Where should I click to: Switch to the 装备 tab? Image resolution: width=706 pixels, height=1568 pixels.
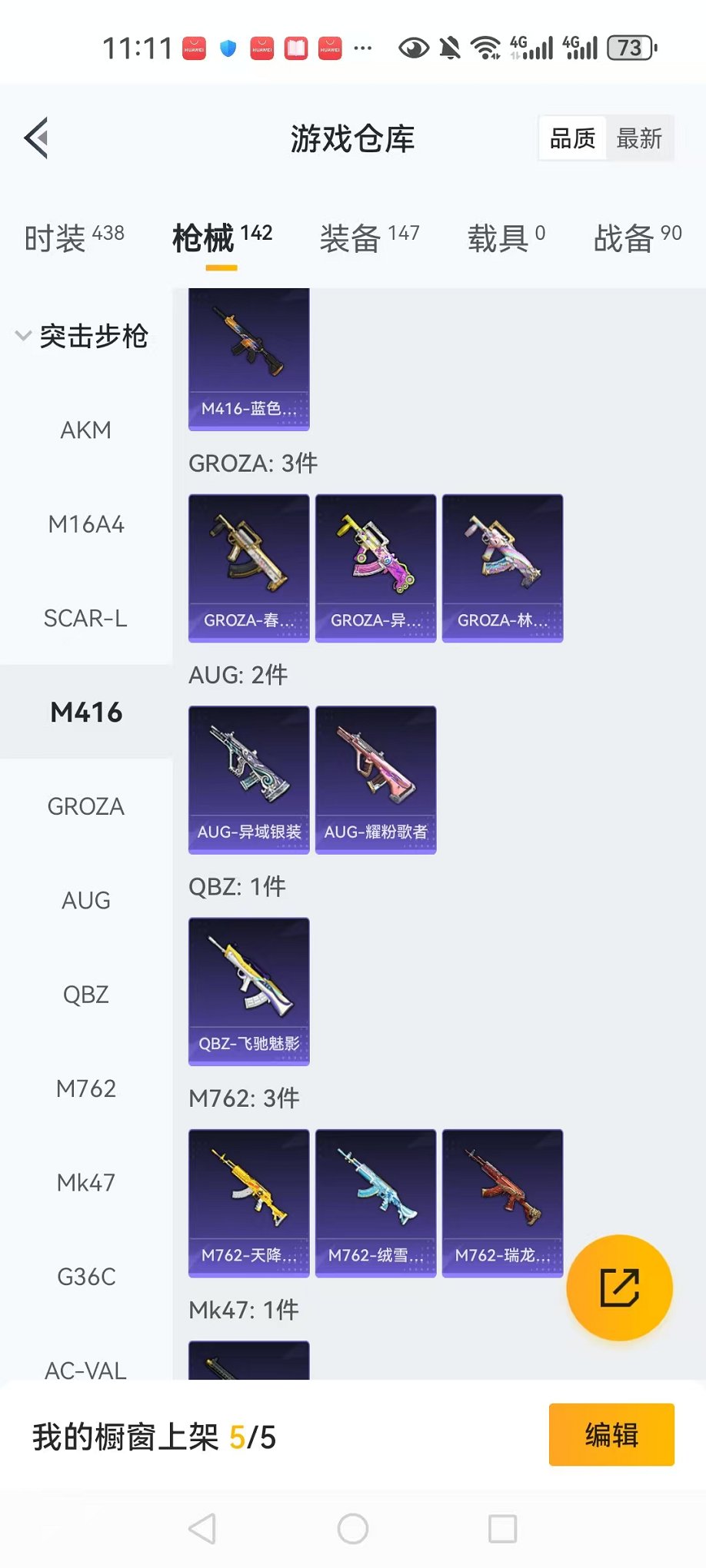click(x=369, y=238)
